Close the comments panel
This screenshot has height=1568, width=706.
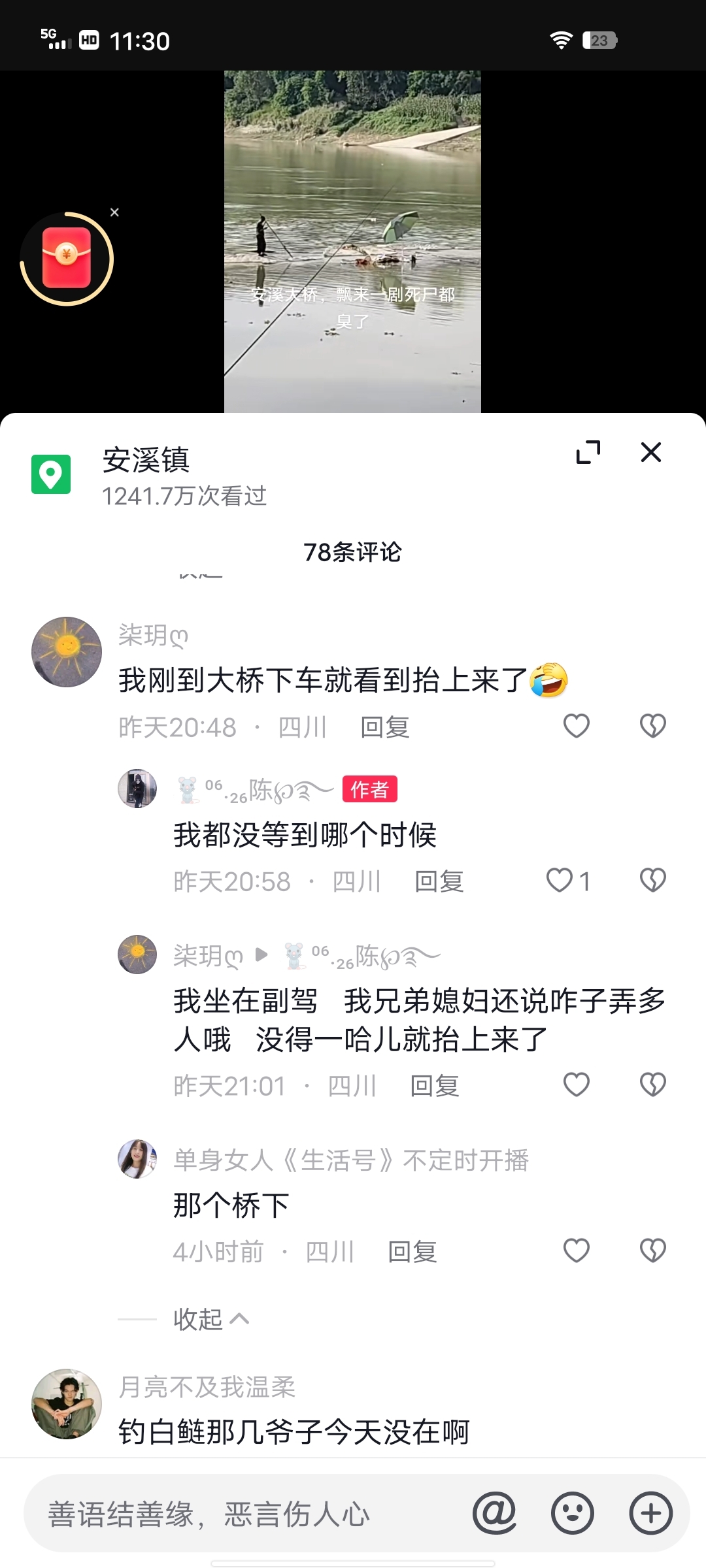[x=650, y=452]
